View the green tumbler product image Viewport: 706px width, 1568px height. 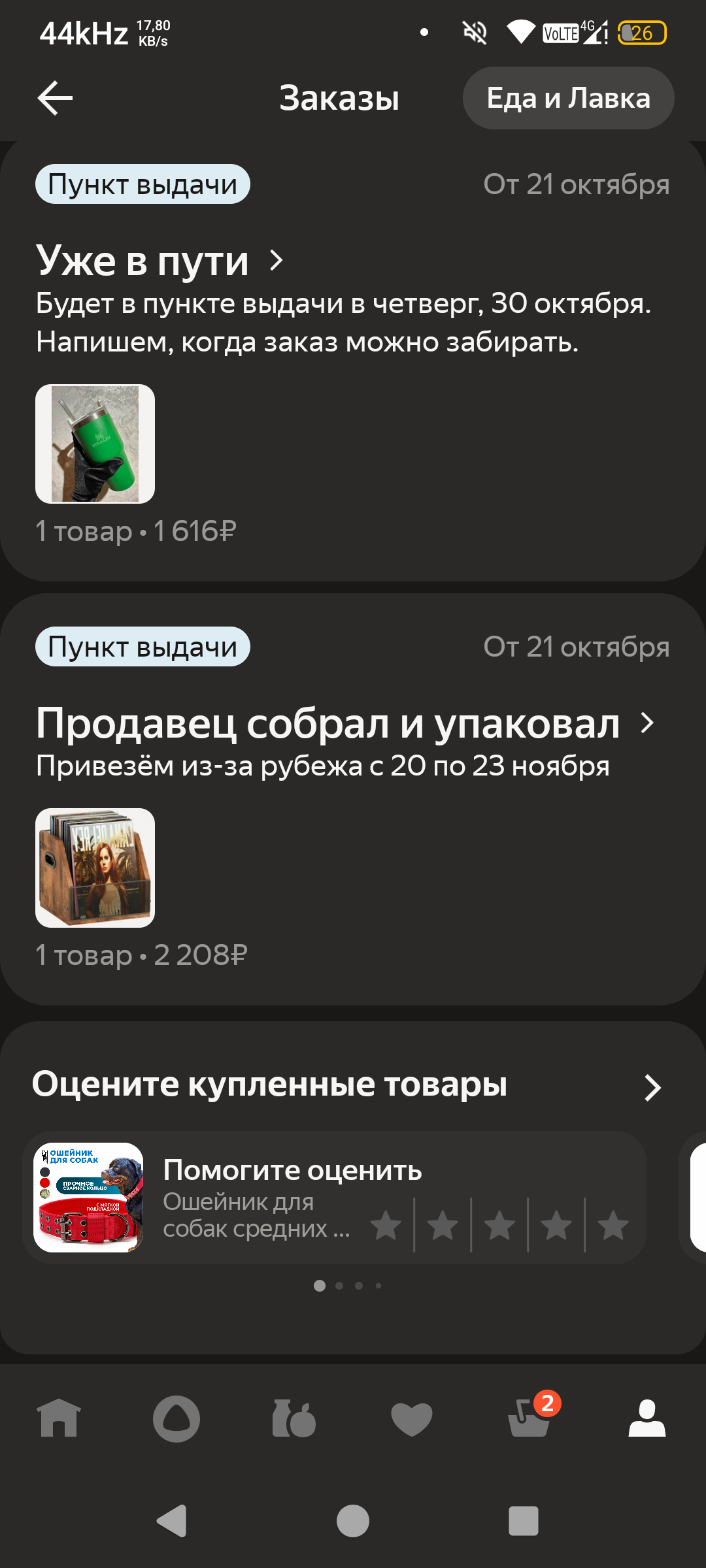click(95, 444)
